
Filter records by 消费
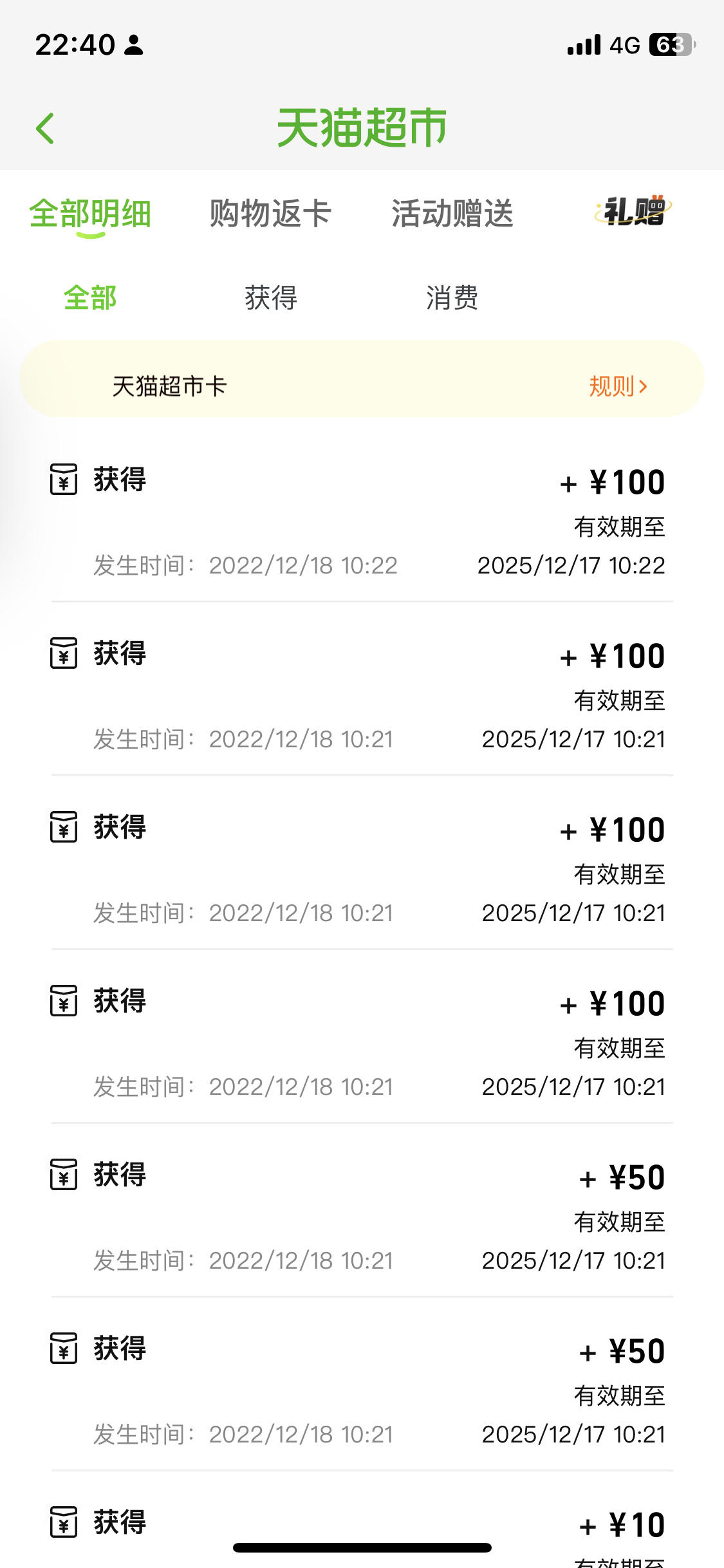pyautogui.click(x=452, y=298)
